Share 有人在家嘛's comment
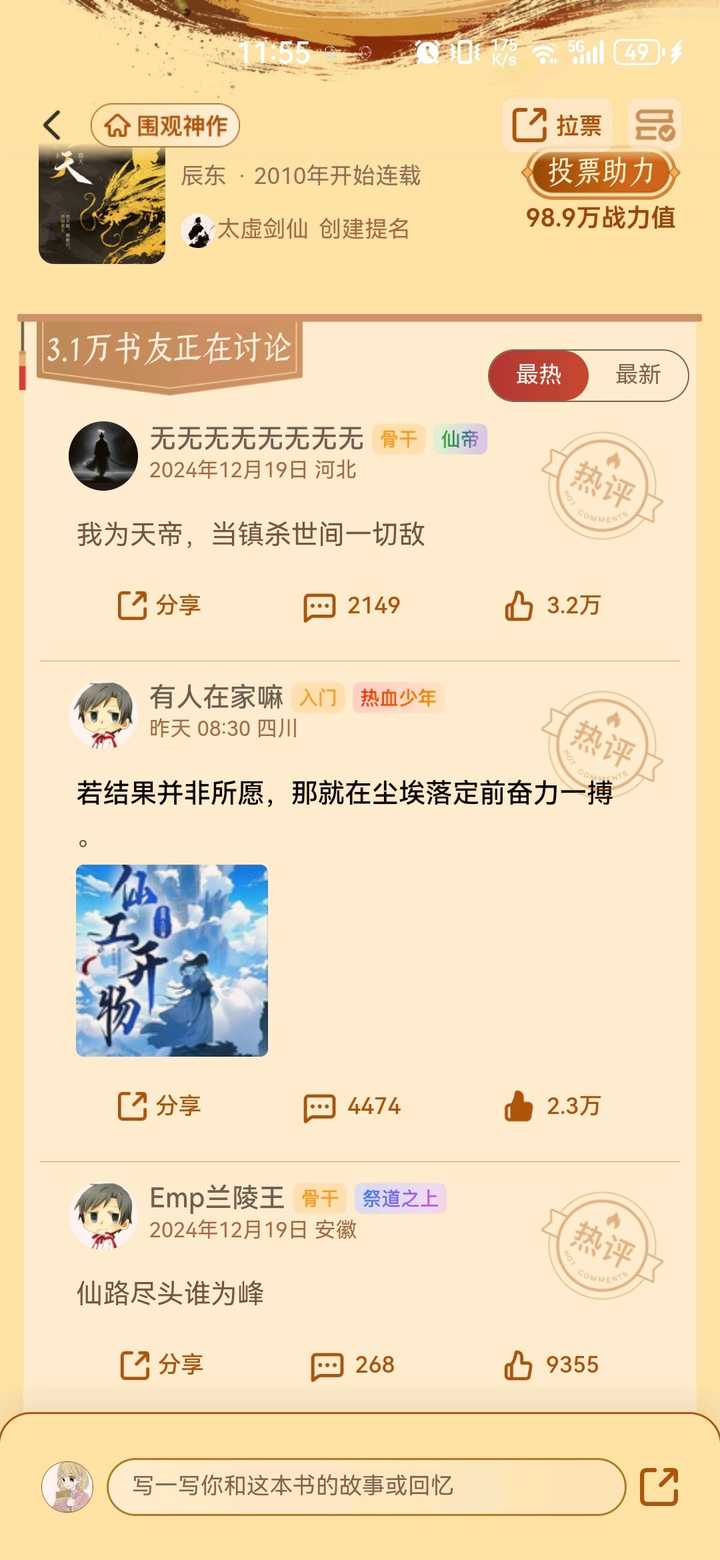Image resolution: width=720 pixels, height=1560 pixels. click(x=159, y=1106)
